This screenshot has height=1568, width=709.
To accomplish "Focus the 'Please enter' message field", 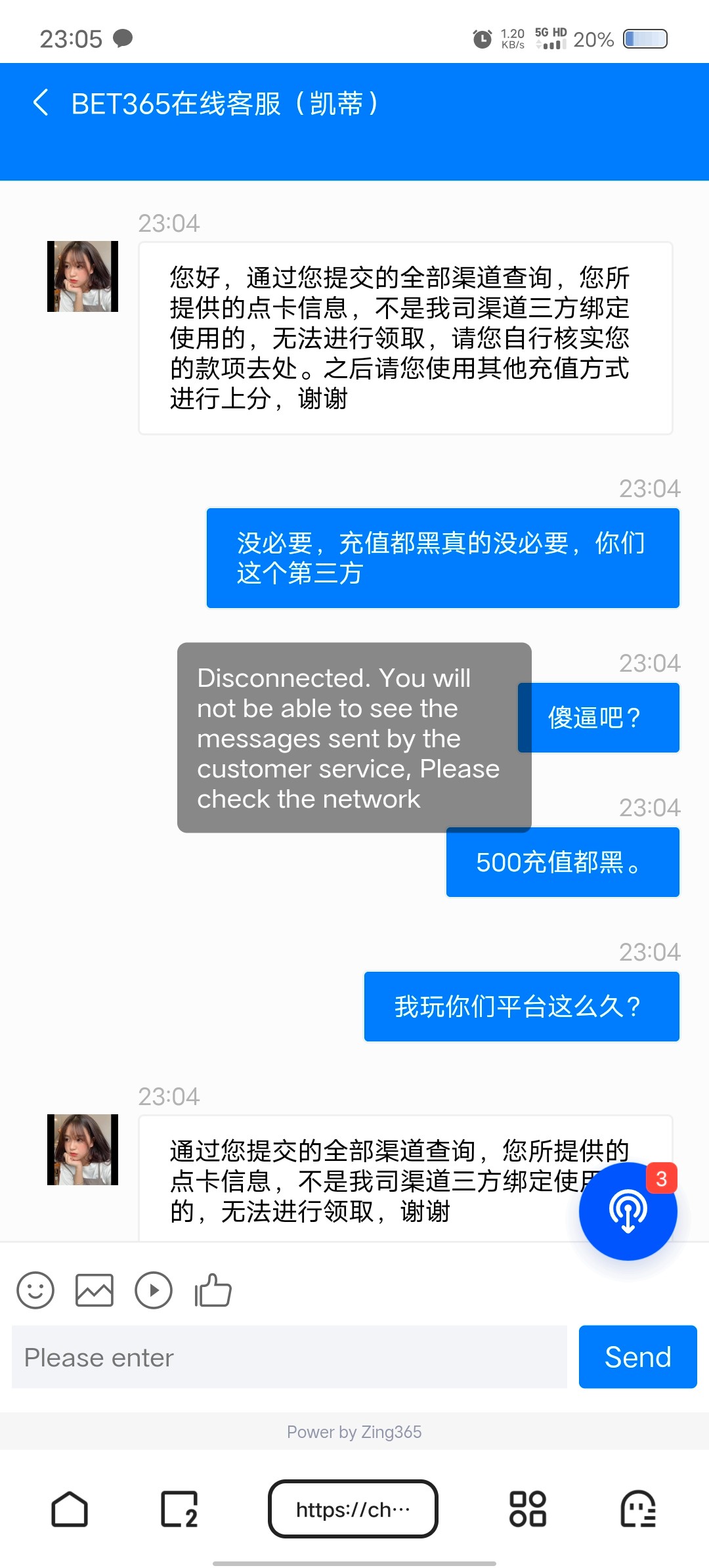I will (x=289, y=1357).
